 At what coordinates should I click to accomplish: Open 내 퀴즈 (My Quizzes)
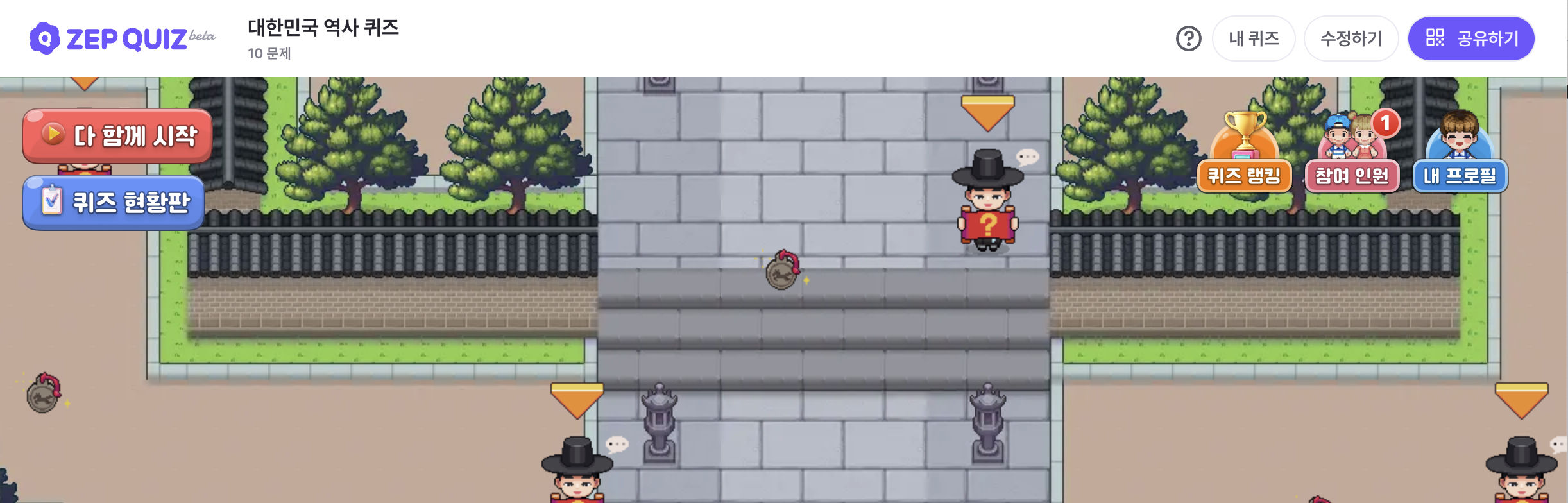pyautogui.click(x=1253, y=38)
